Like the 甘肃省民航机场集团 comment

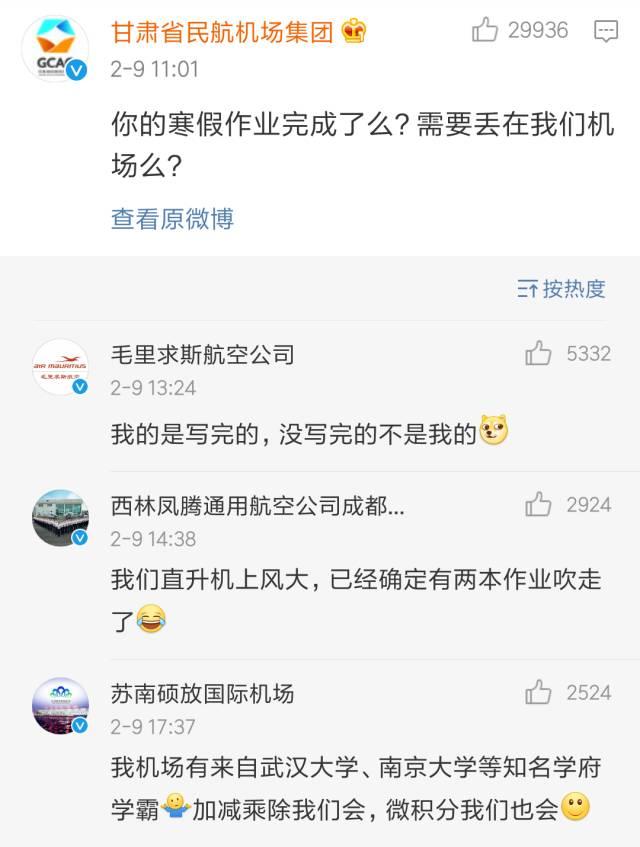486,31
